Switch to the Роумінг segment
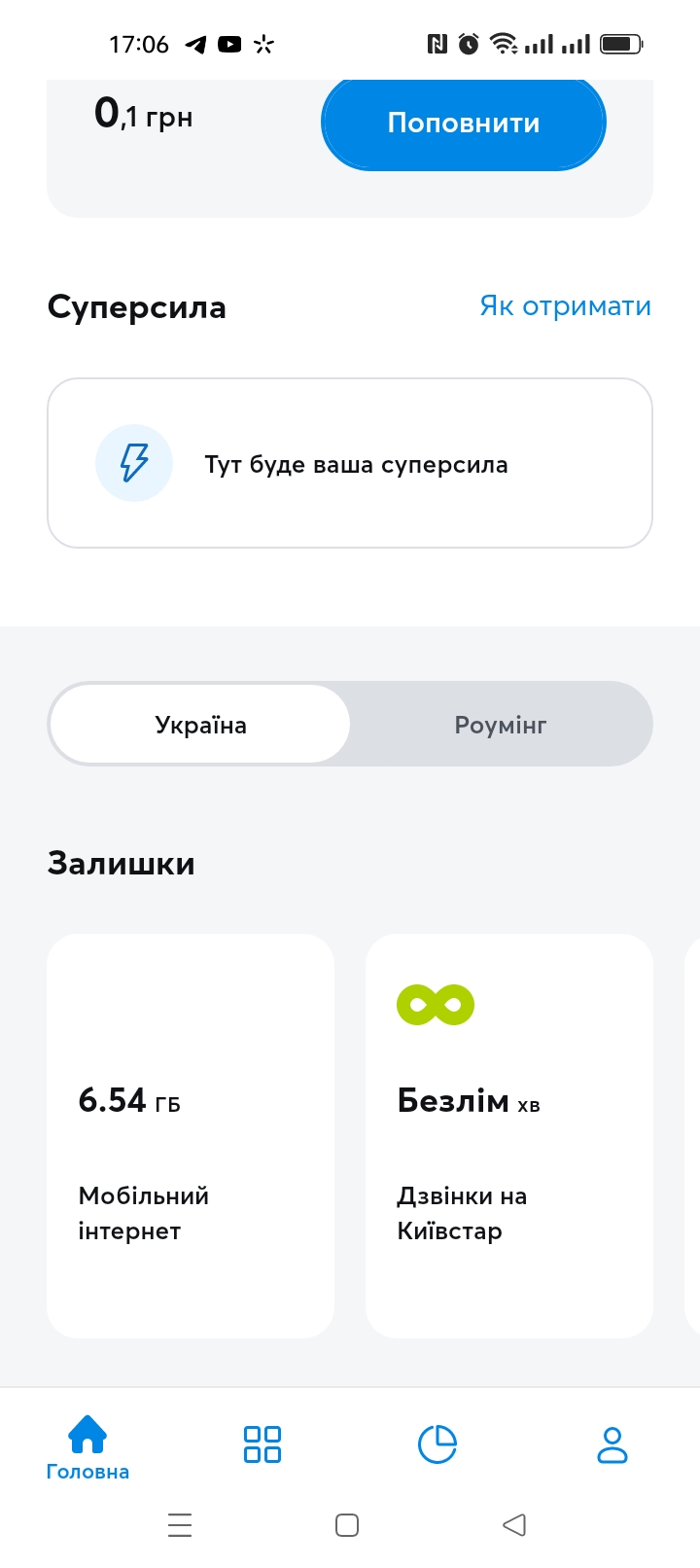 [x=501, y=725]
